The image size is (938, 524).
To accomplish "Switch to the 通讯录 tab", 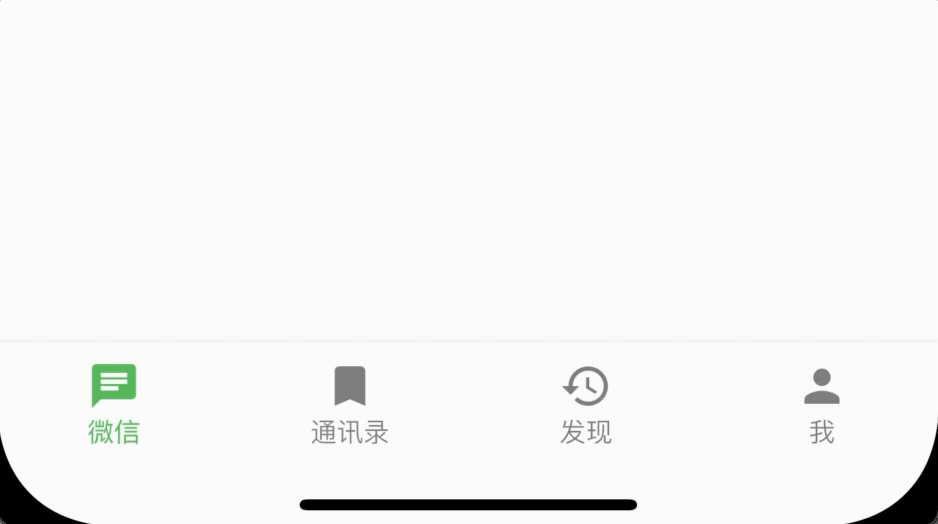I will click(x=350, y=405).
